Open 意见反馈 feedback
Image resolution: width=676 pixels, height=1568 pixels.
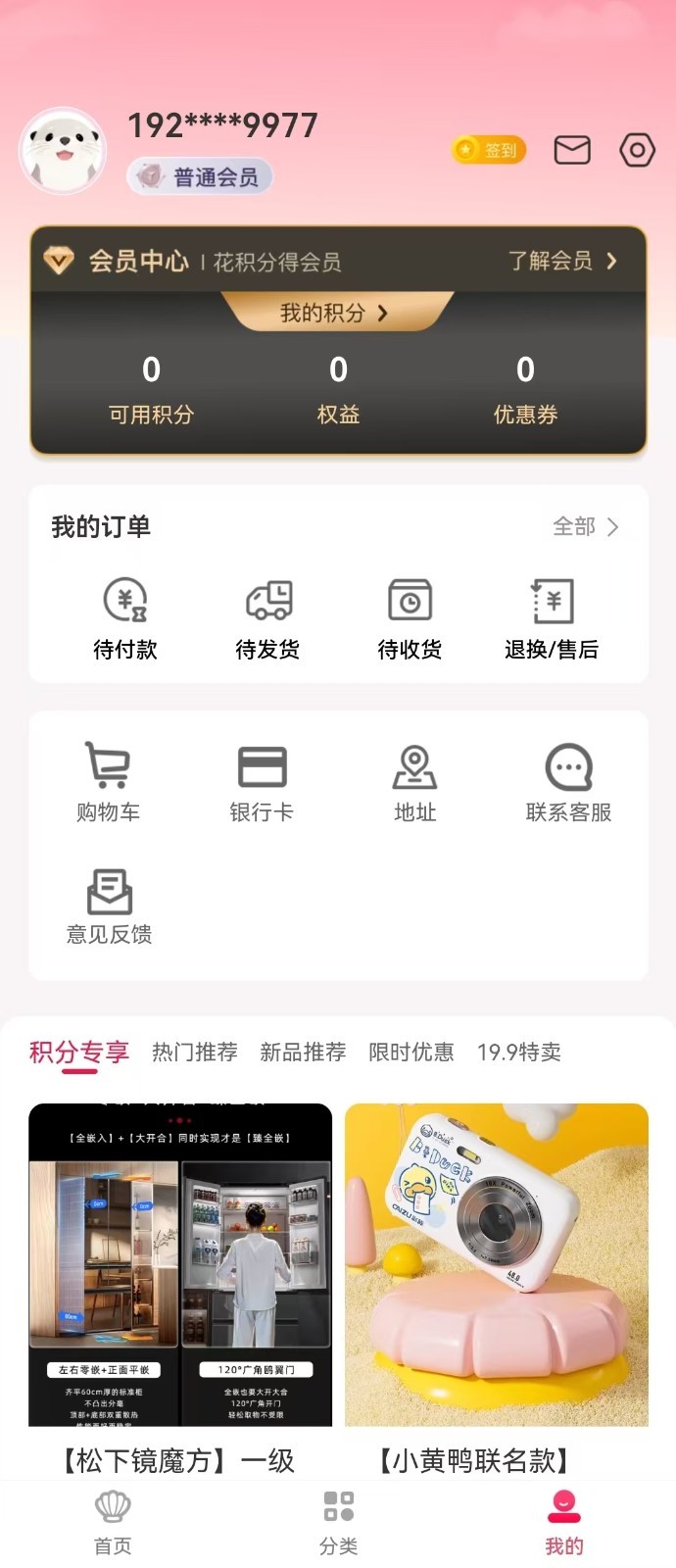[x=109, y=906]
